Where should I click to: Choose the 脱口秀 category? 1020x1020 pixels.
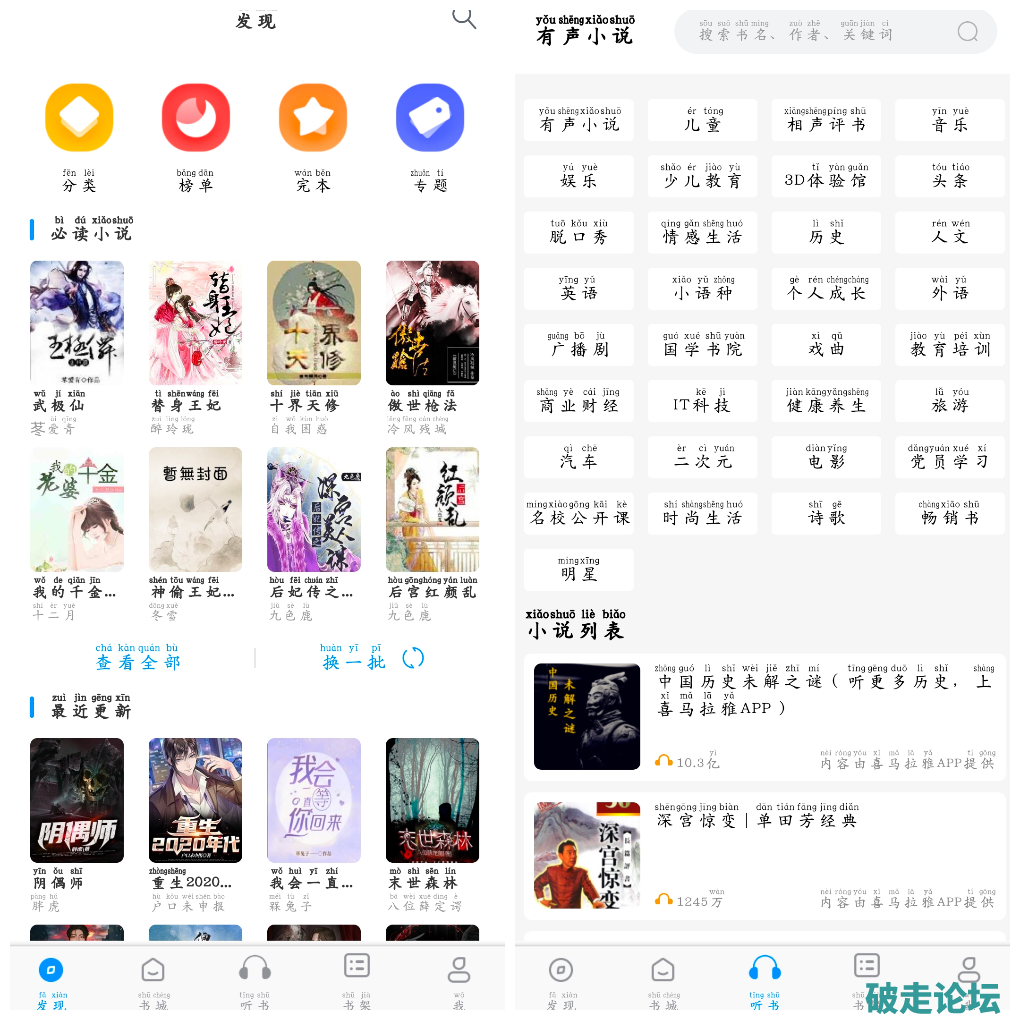point(579,232)
